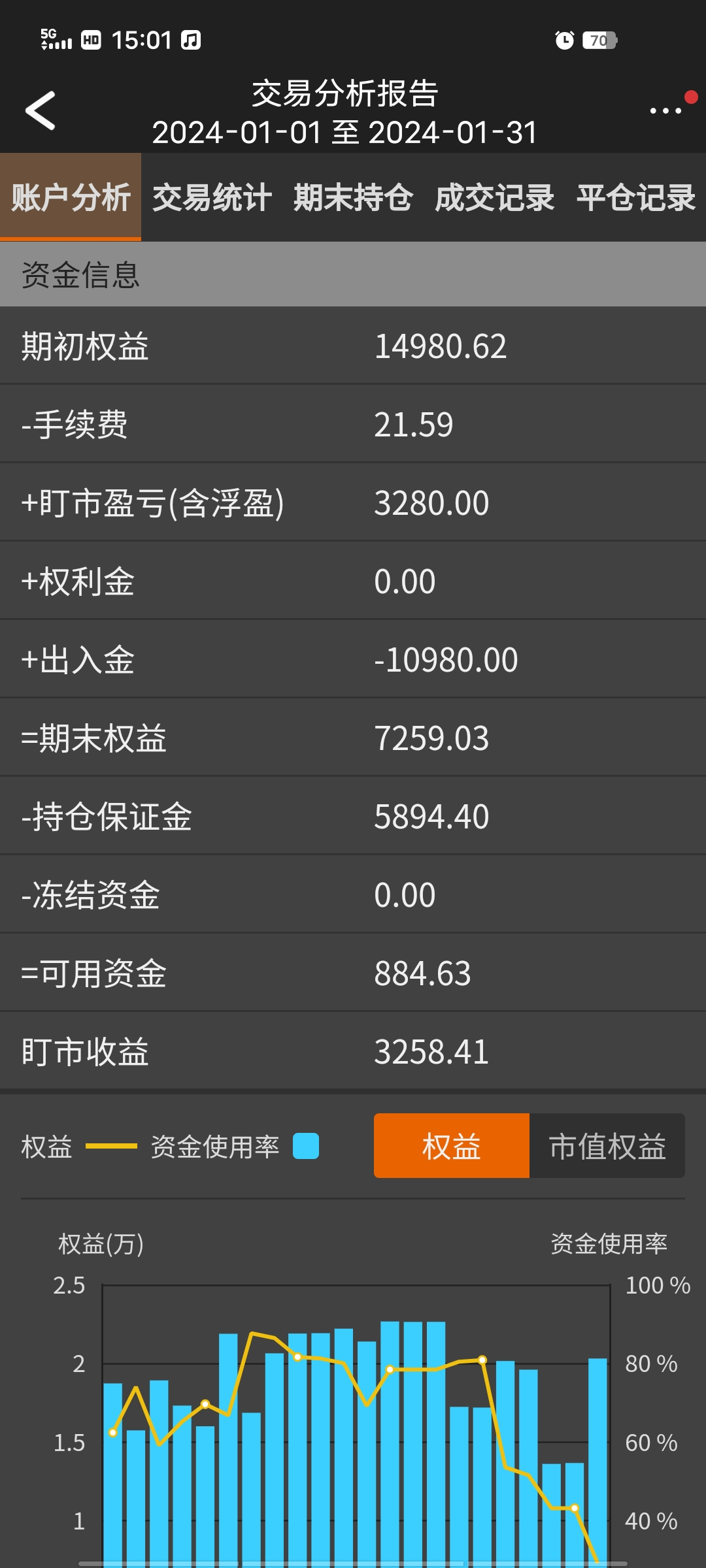Screen dimensions: 706x1568
Task: View the 成交记录 tab
Action: coord(494,197)
